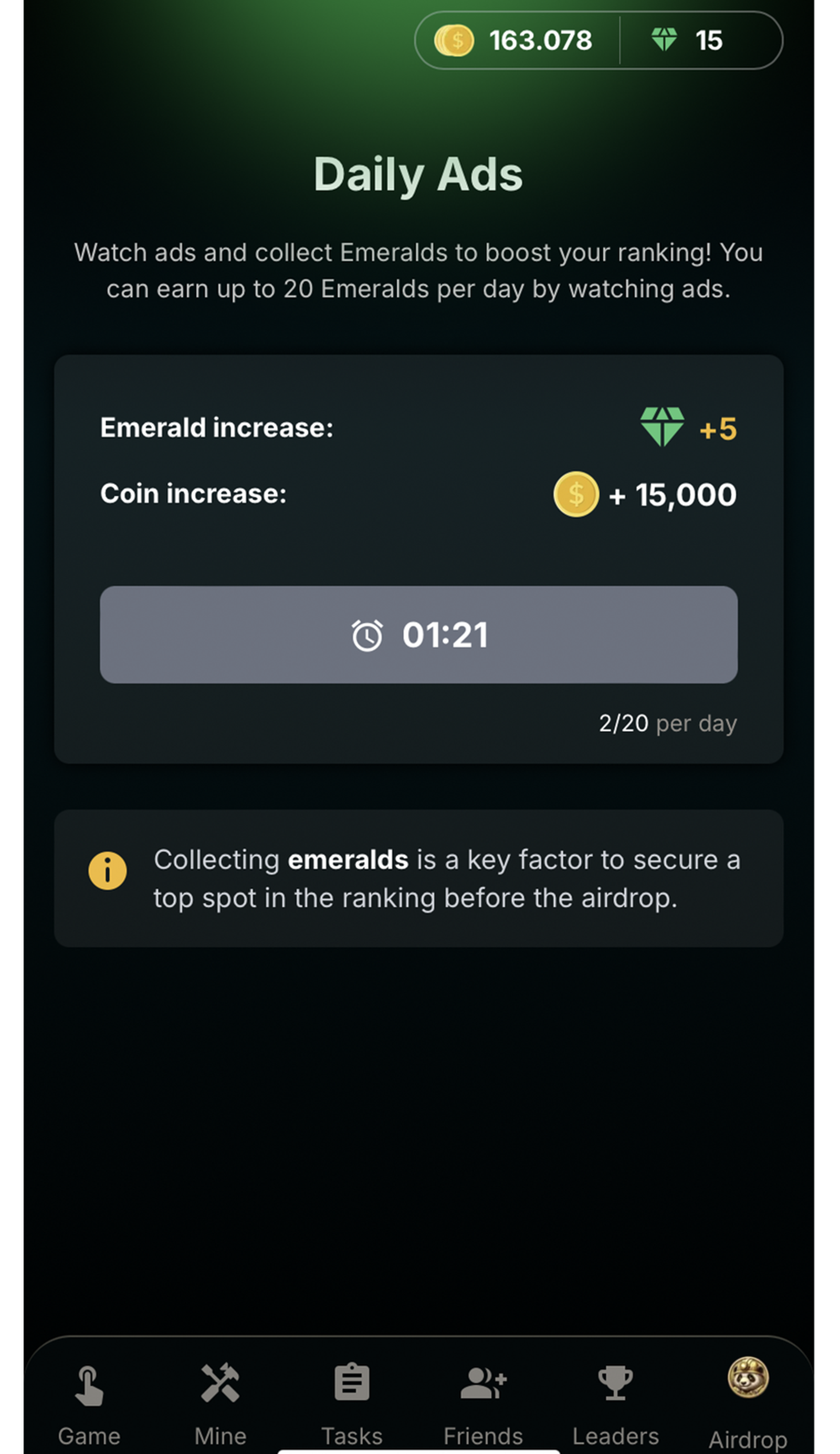Tap the info icon in the emeralds notice
840x1454 pixels.
[108, 871]
